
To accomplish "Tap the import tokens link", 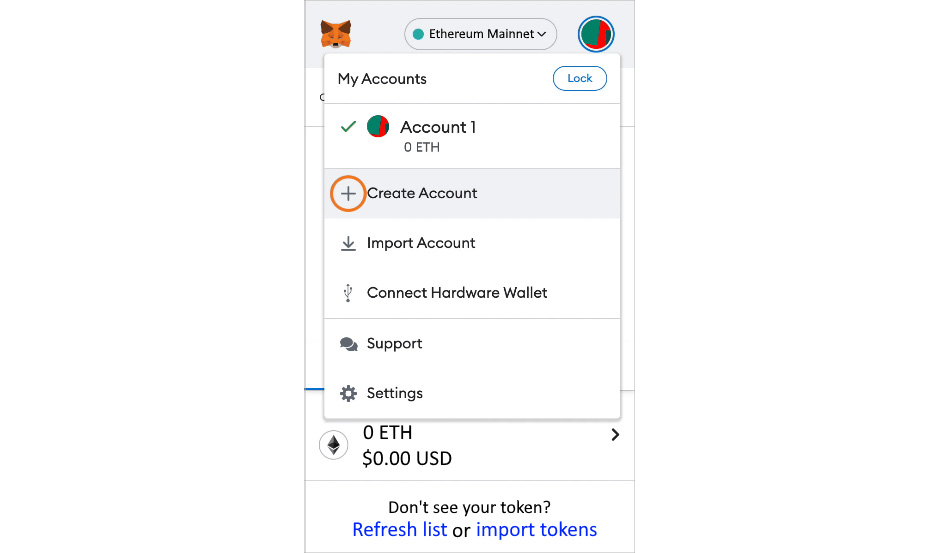I will pyautogui.click(x=536, y=529).
